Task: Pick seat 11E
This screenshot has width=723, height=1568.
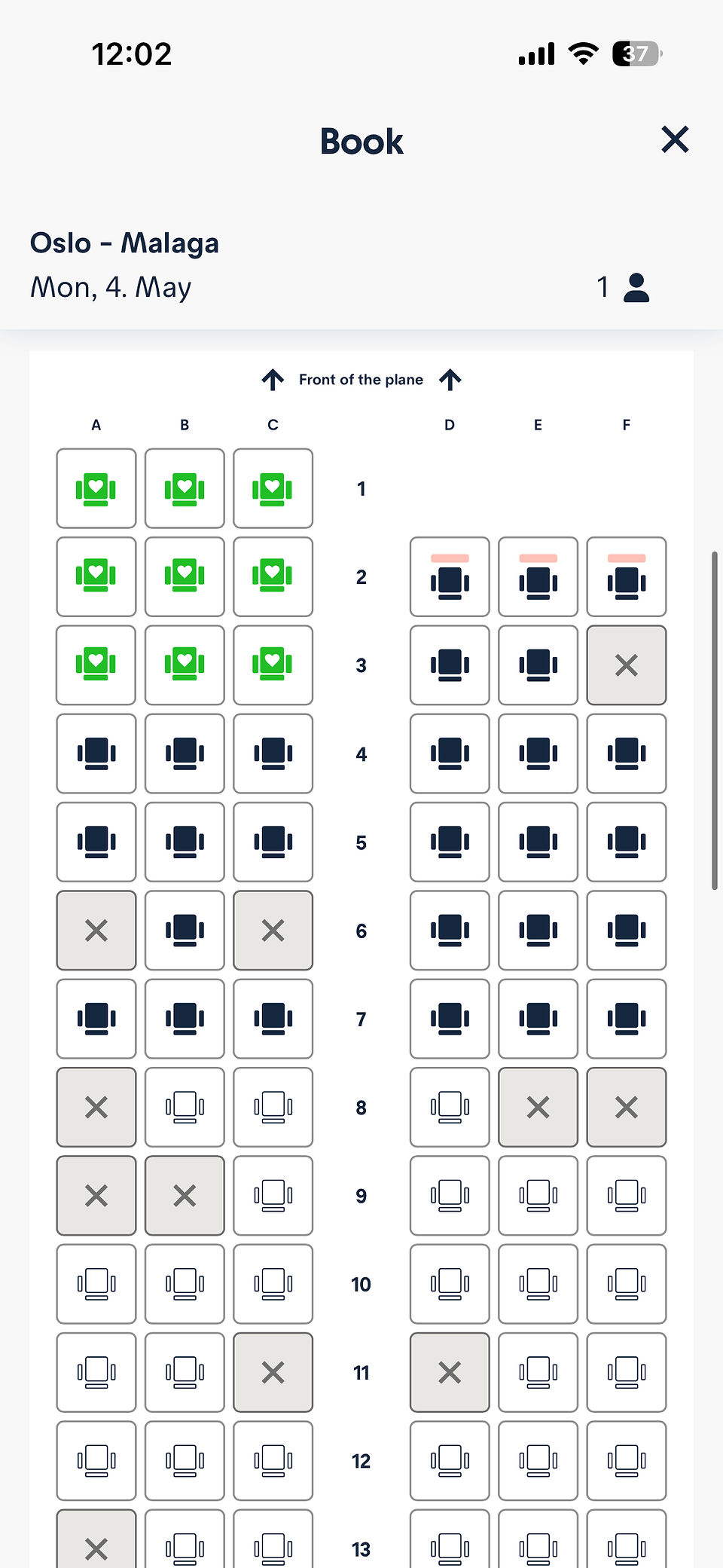Action: (538, 1372)
